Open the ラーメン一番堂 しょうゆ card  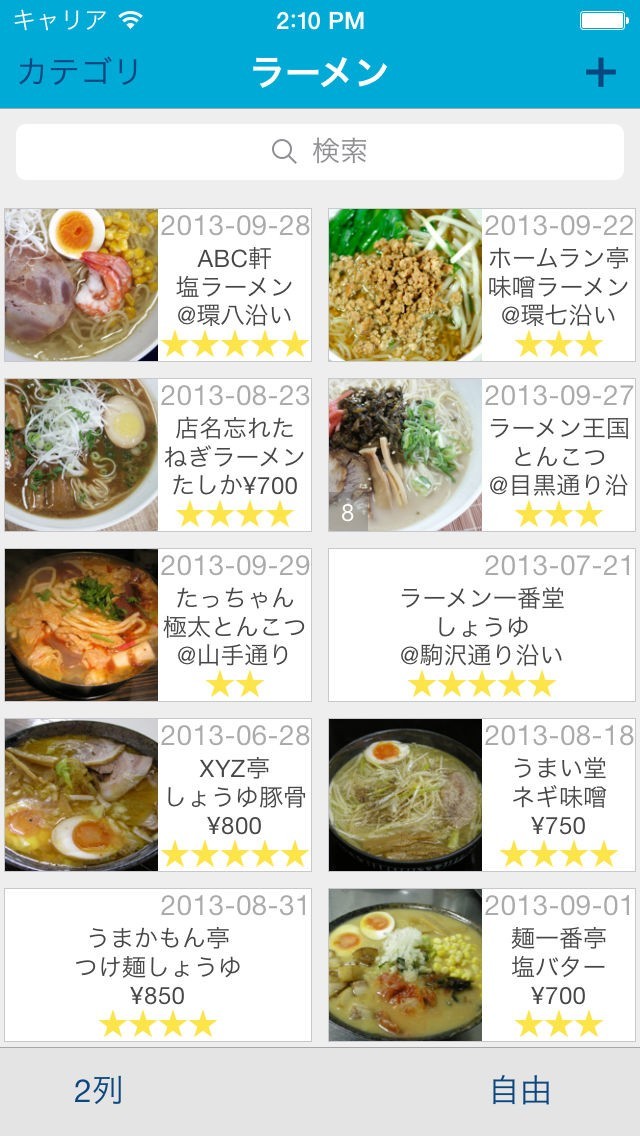482,625
